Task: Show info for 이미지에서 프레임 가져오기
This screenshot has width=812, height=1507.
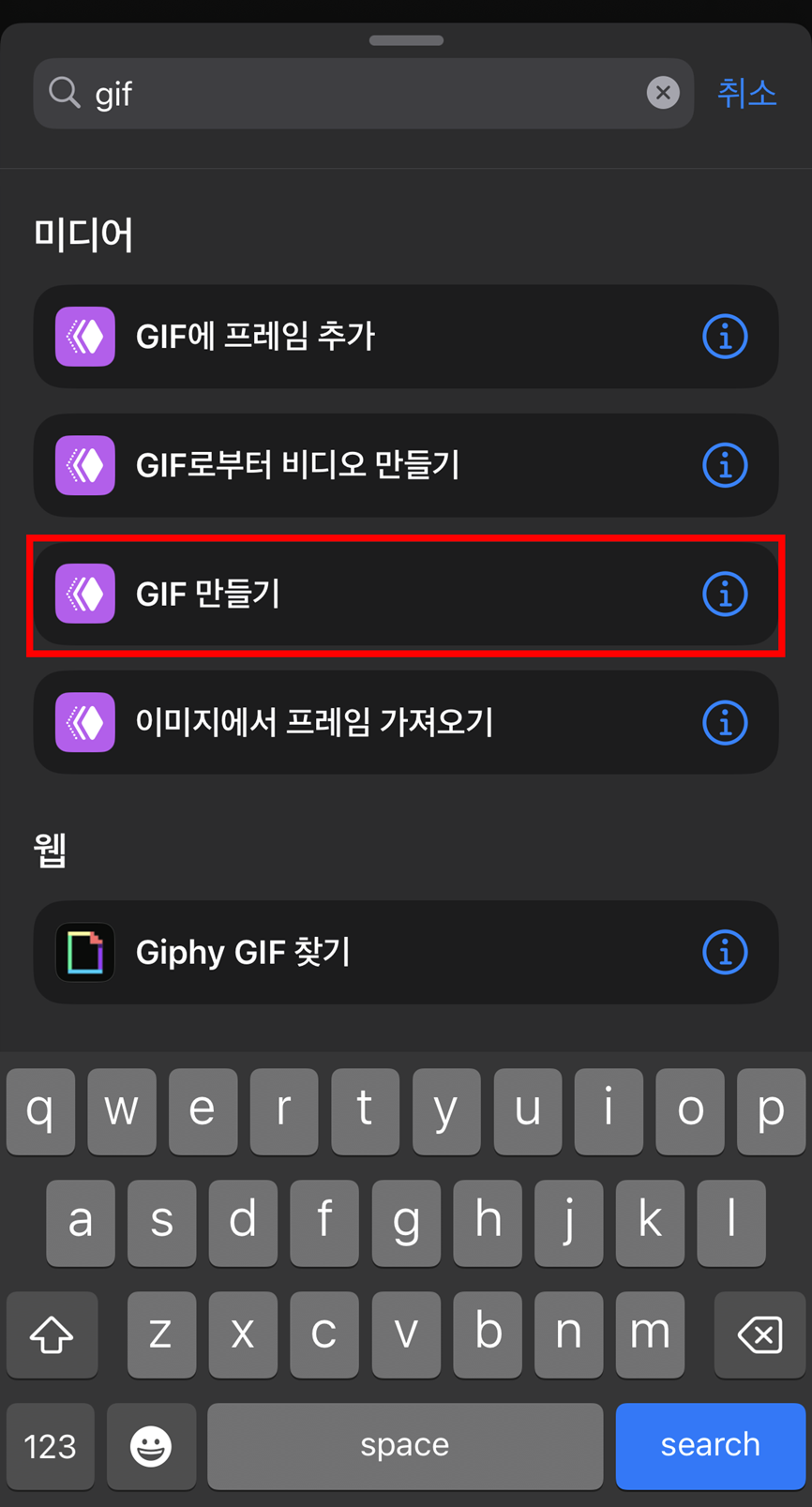Action: point(725,723)
